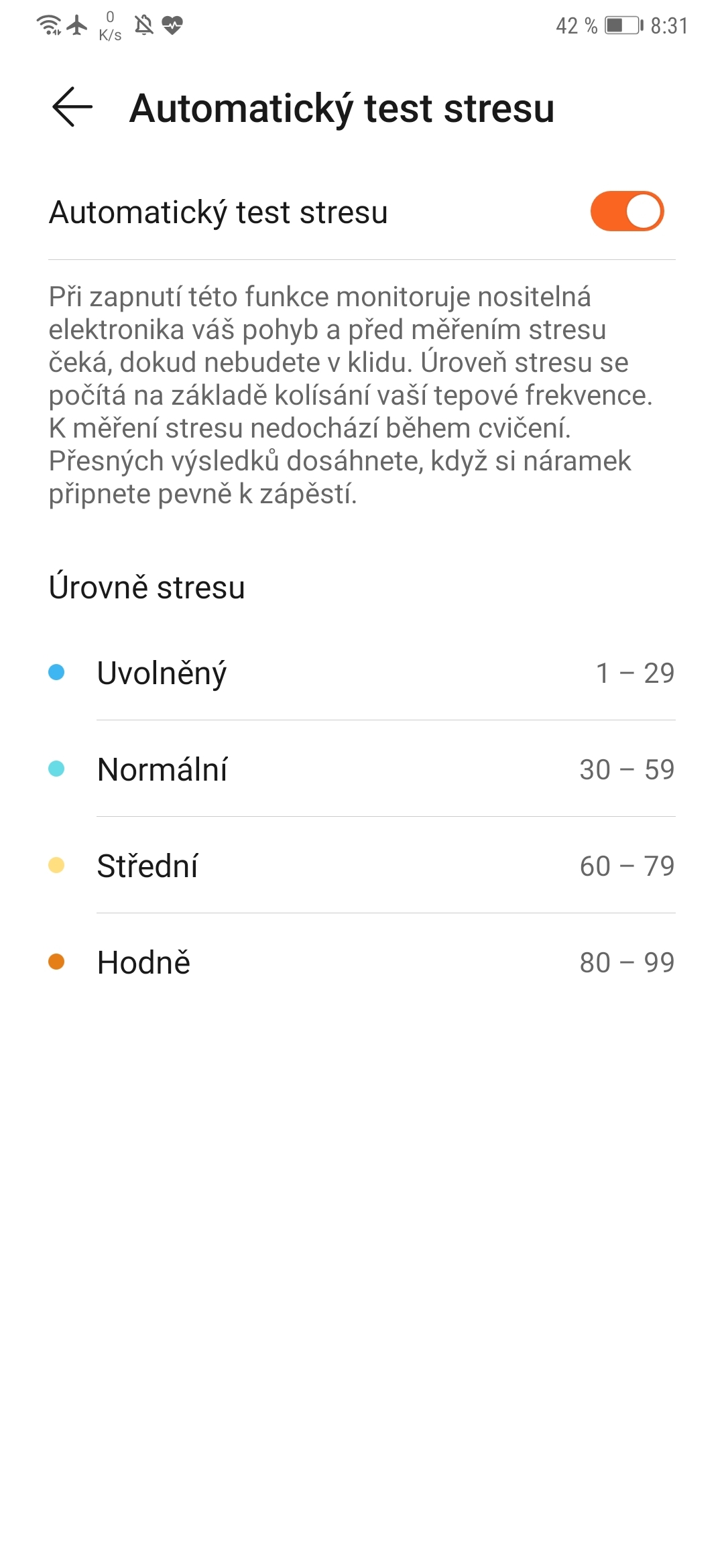Open the Uvolněný stress level entry
The image size is (724, 1568).
coord(362,671)
